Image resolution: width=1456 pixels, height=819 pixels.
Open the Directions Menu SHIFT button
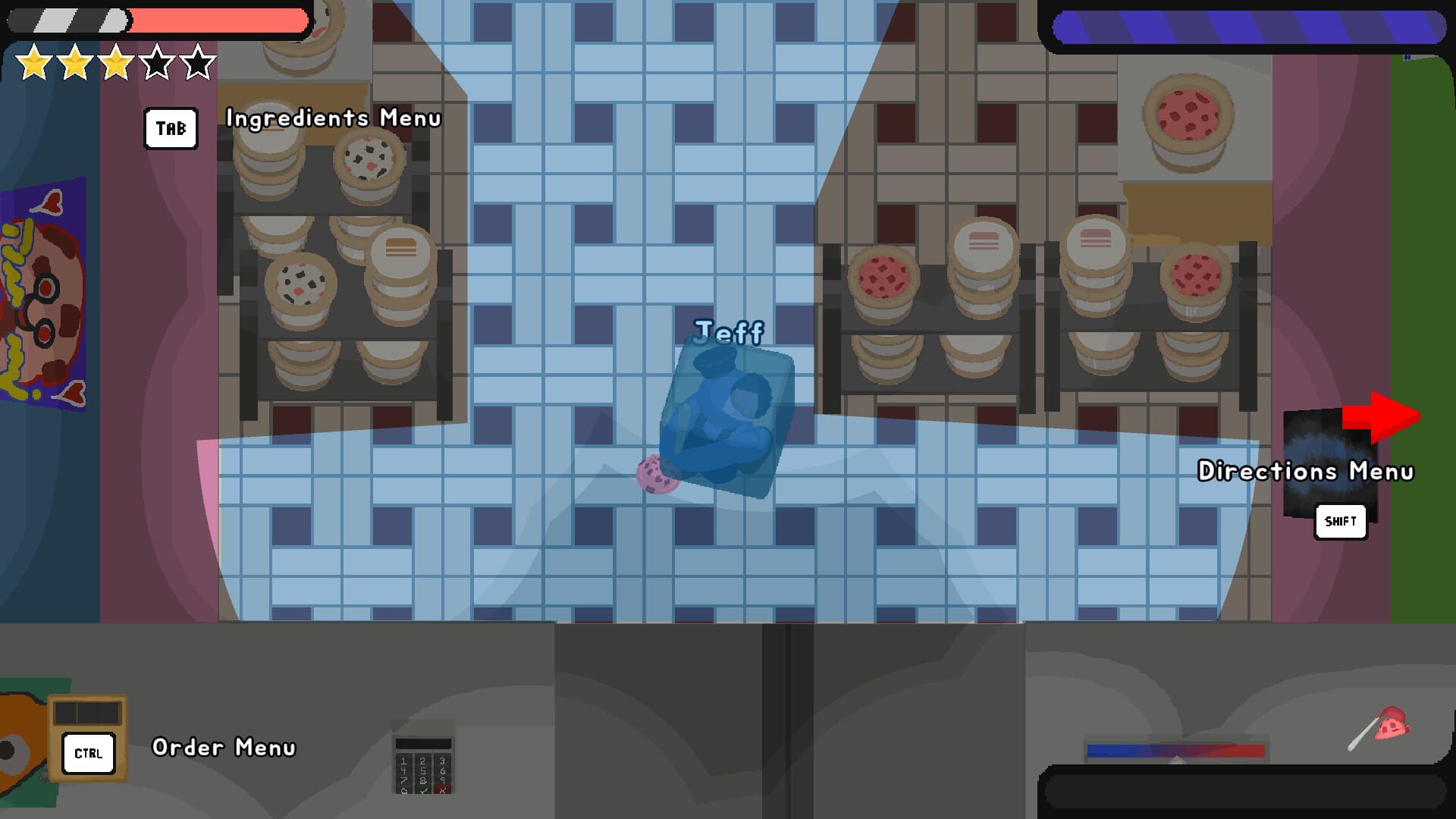(x=1340, y=521)
